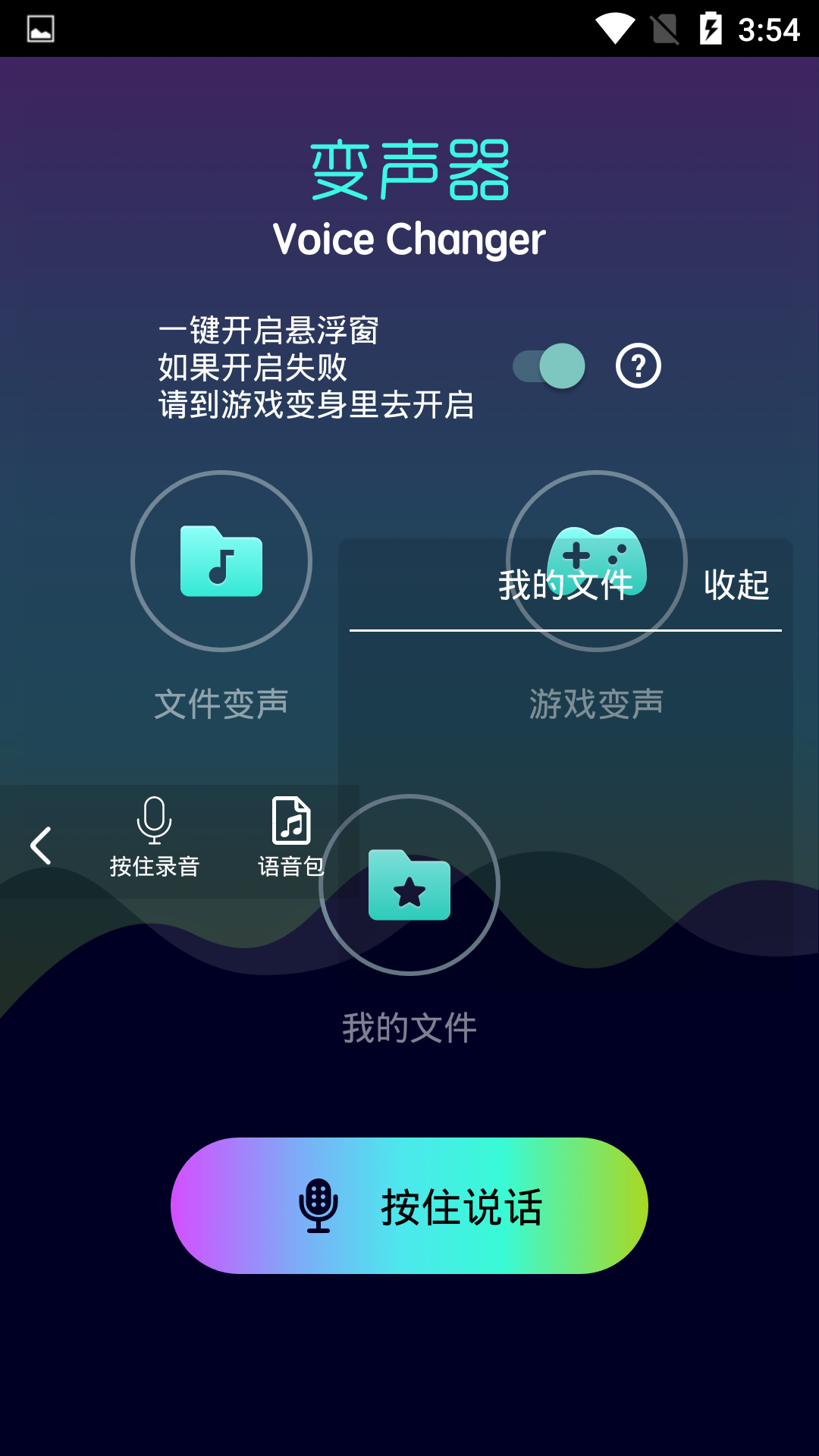This screenshot has height=1456, width=819.
Task: Collapse the panel using 收起
Action: (734, 584)
